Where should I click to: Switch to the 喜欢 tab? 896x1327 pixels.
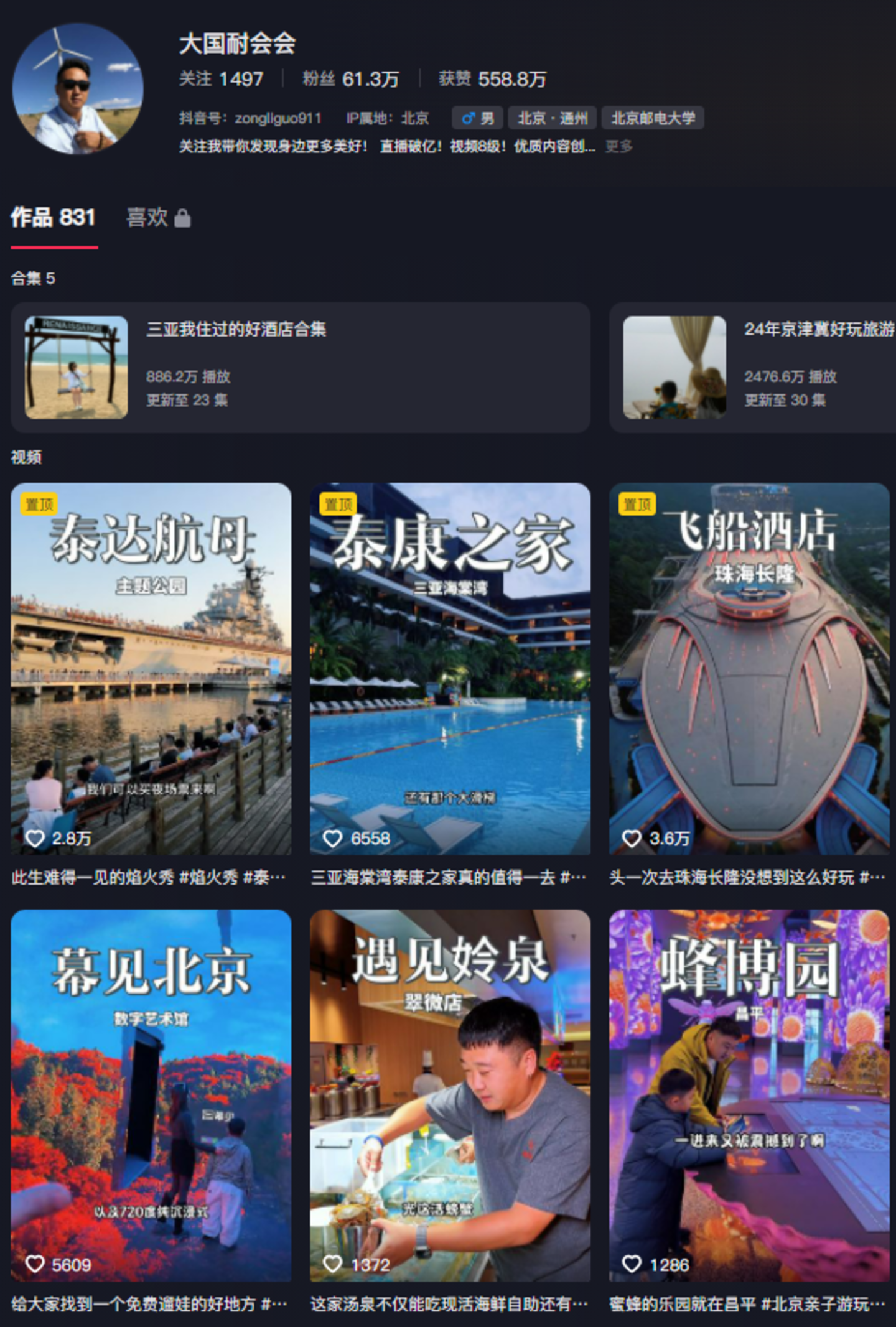tap(158, 218)
